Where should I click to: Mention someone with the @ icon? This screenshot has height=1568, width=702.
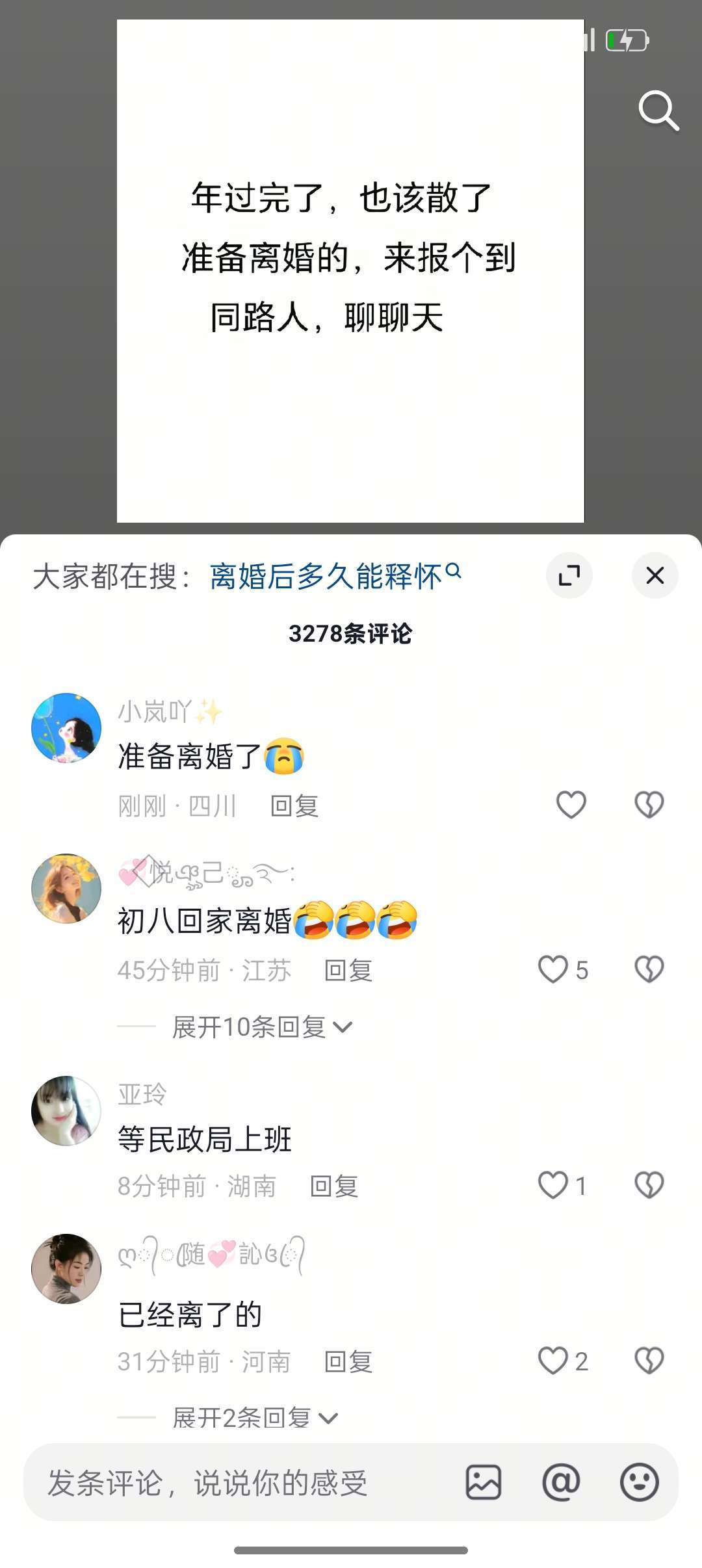pos(561,1483)
